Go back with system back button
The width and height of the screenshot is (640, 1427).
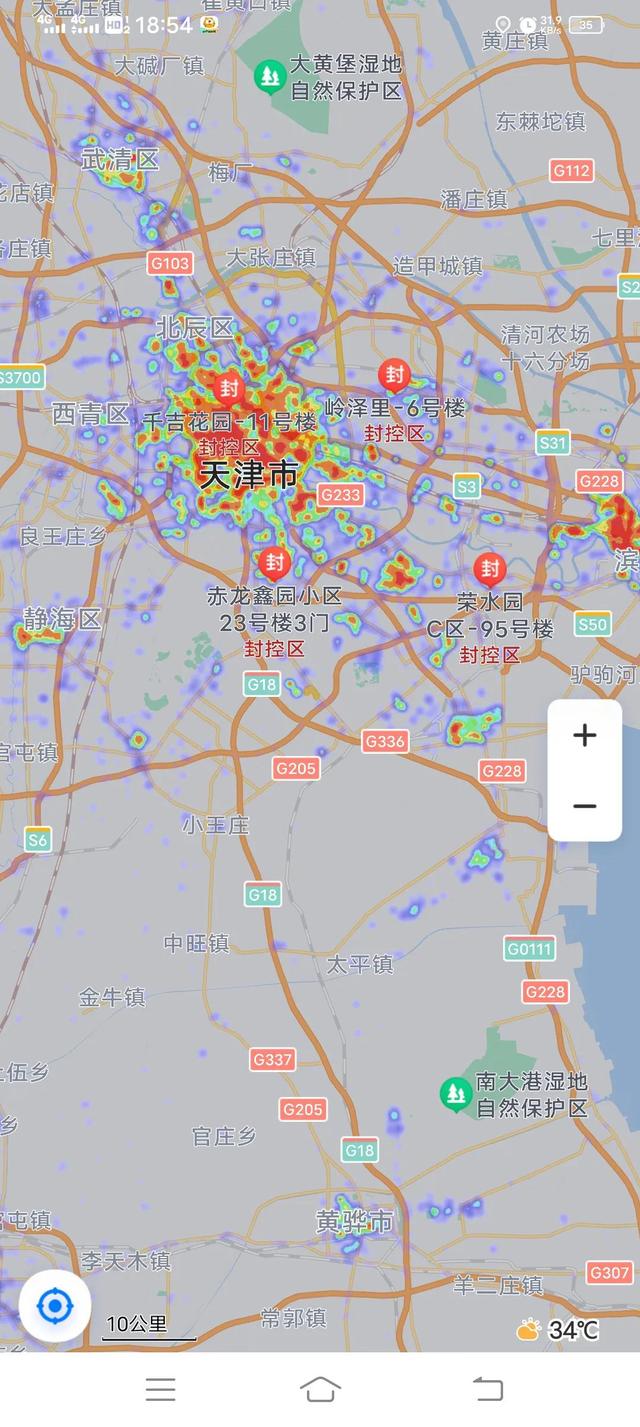pos(487,1388)
